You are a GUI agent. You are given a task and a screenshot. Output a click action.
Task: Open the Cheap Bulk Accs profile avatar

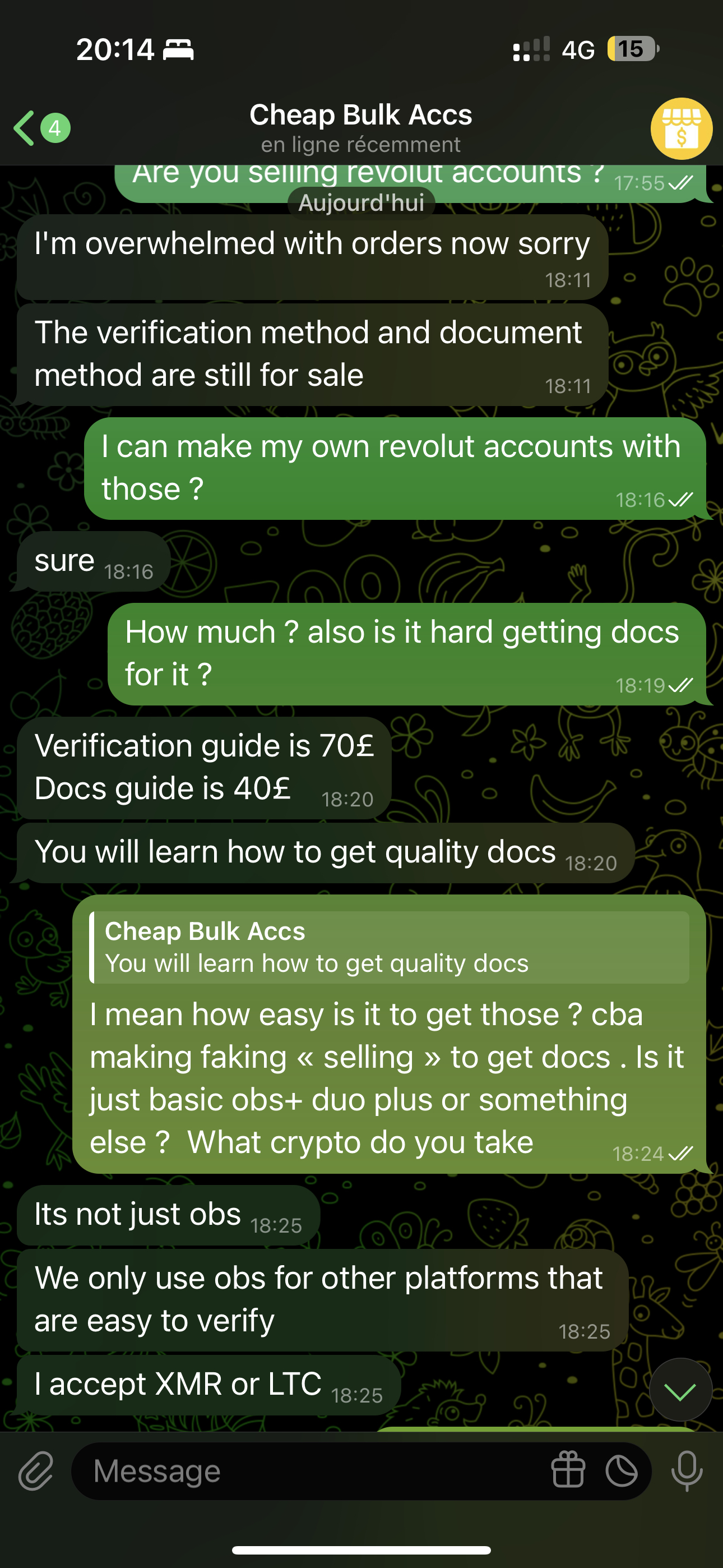tap(680, 128)
